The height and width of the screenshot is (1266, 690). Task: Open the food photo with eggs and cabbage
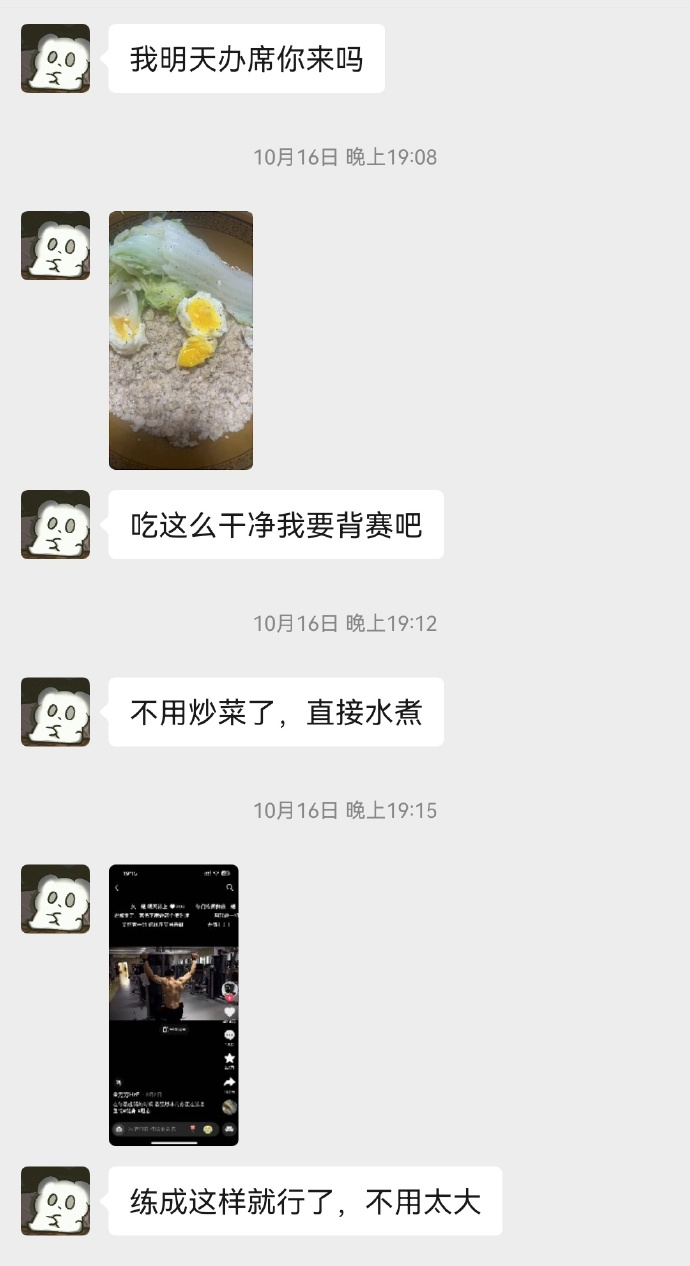(181, 340)
